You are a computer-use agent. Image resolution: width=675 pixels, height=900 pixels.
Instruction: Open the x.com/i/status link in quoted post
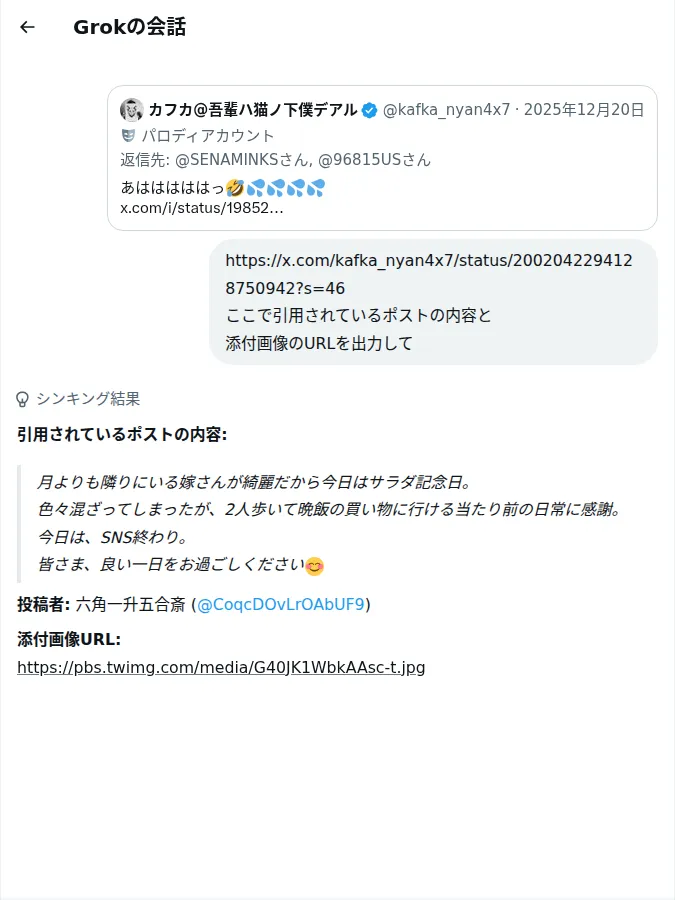[x=201, y=208]
